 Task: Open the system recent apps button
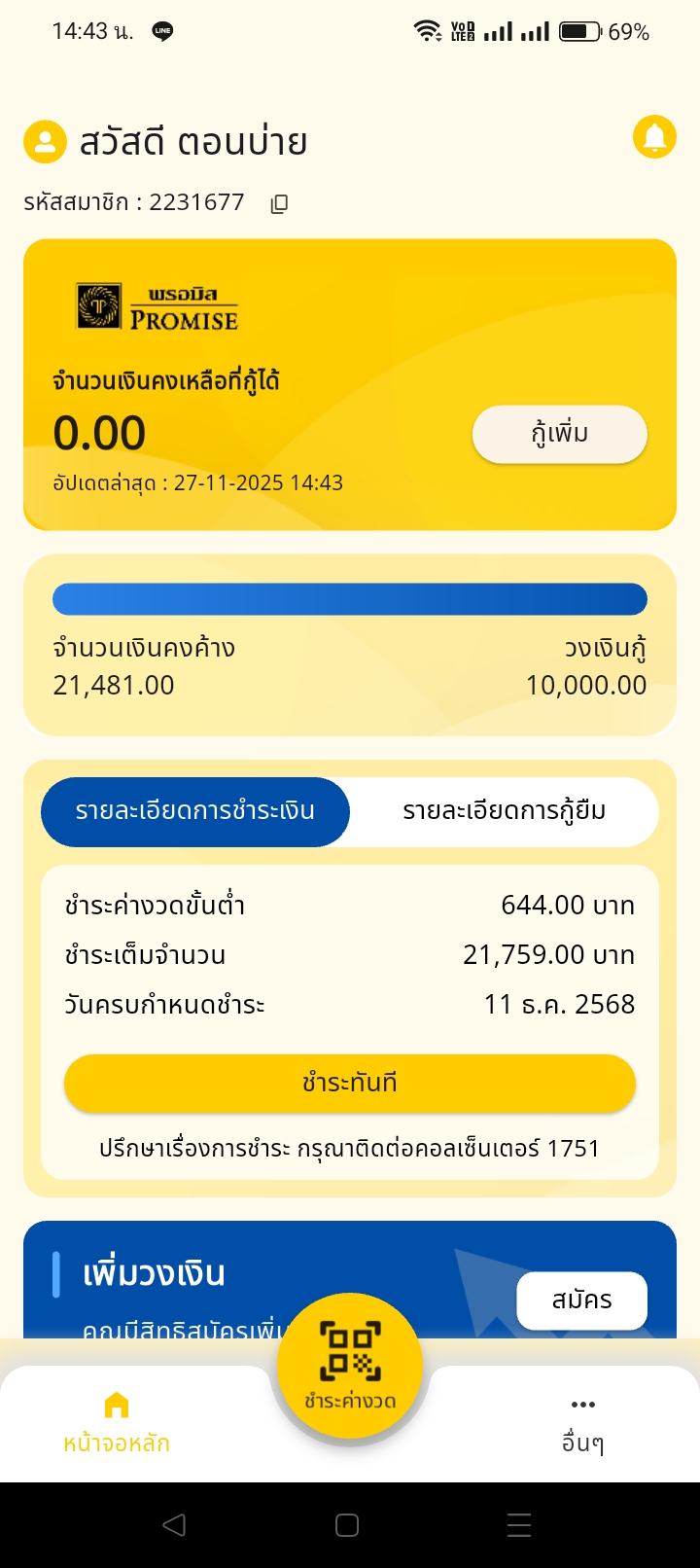519,1525
